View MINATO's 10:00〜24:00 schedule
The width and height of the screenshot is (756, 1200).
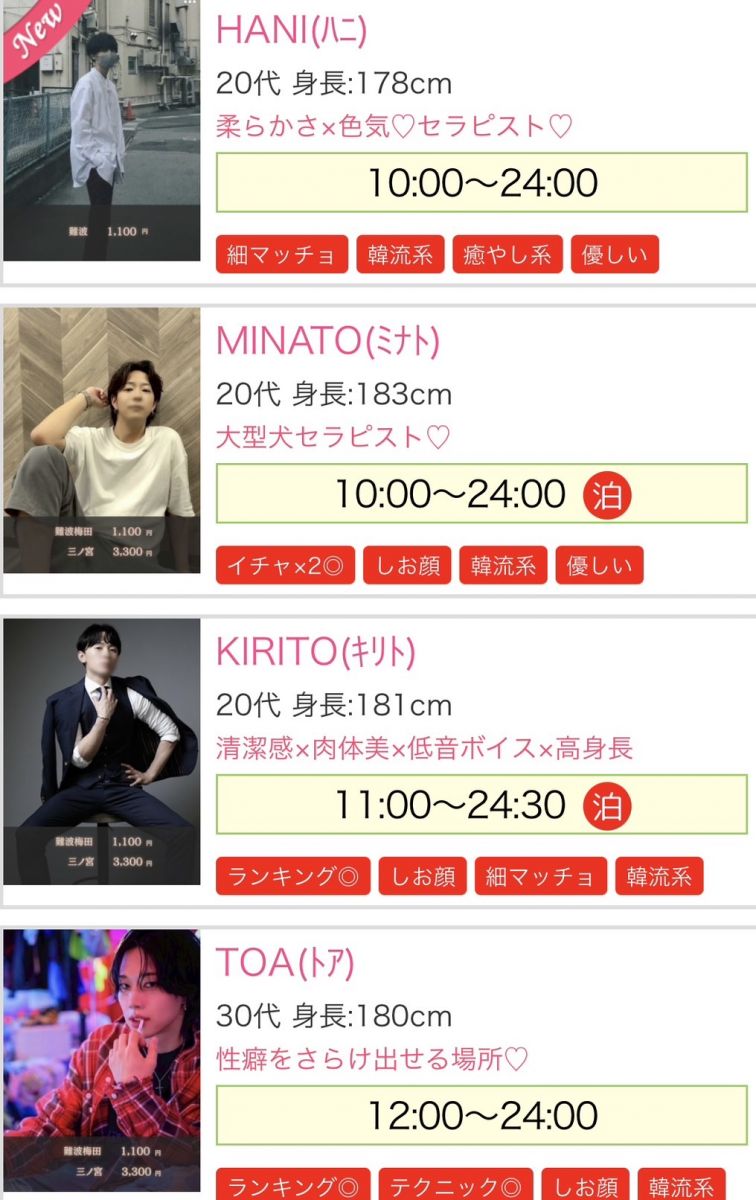pyautogui.click(x=450, y=493)
